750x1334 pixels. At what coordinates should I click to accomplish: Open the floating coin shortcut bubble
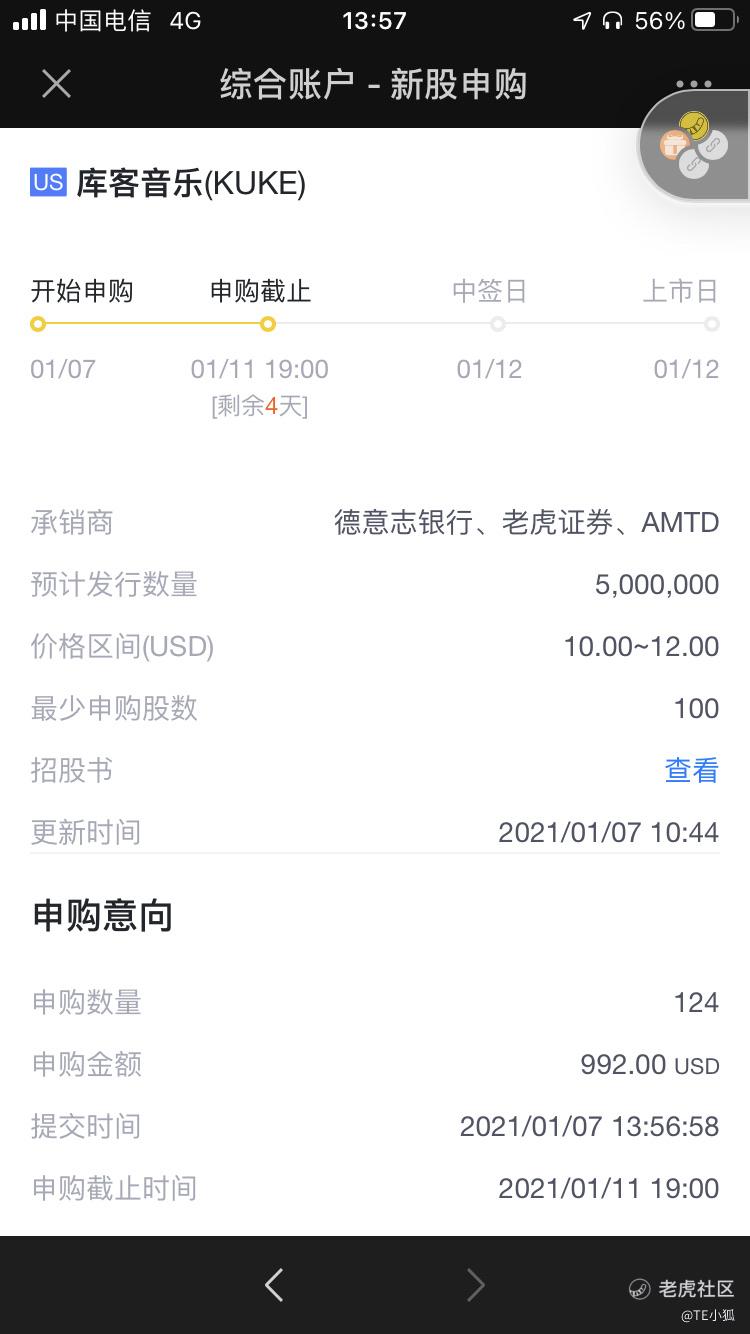click(x=695, y=146)
